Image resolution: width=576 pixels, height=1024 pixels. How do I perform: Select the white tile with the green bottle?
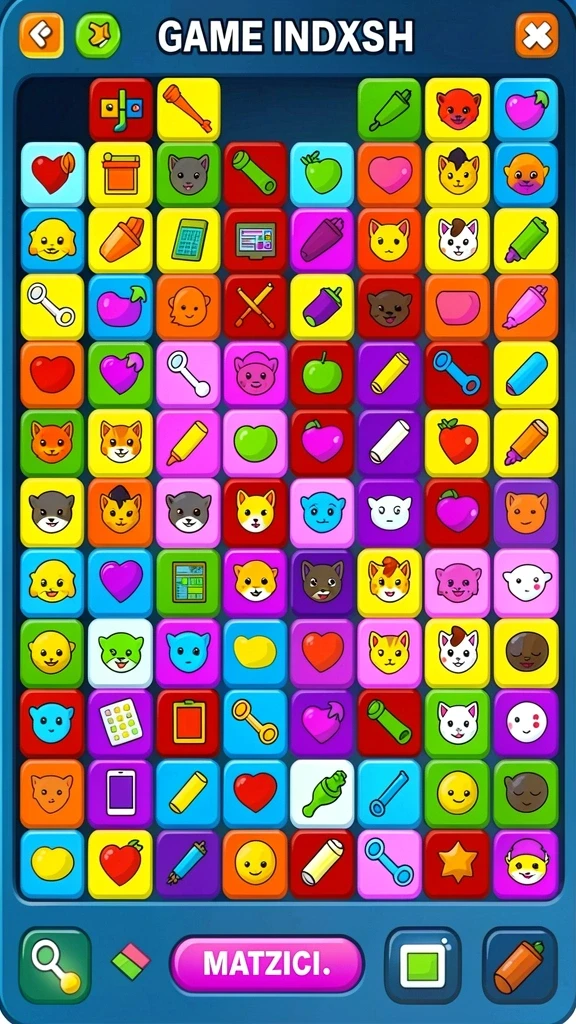point(322,793)
